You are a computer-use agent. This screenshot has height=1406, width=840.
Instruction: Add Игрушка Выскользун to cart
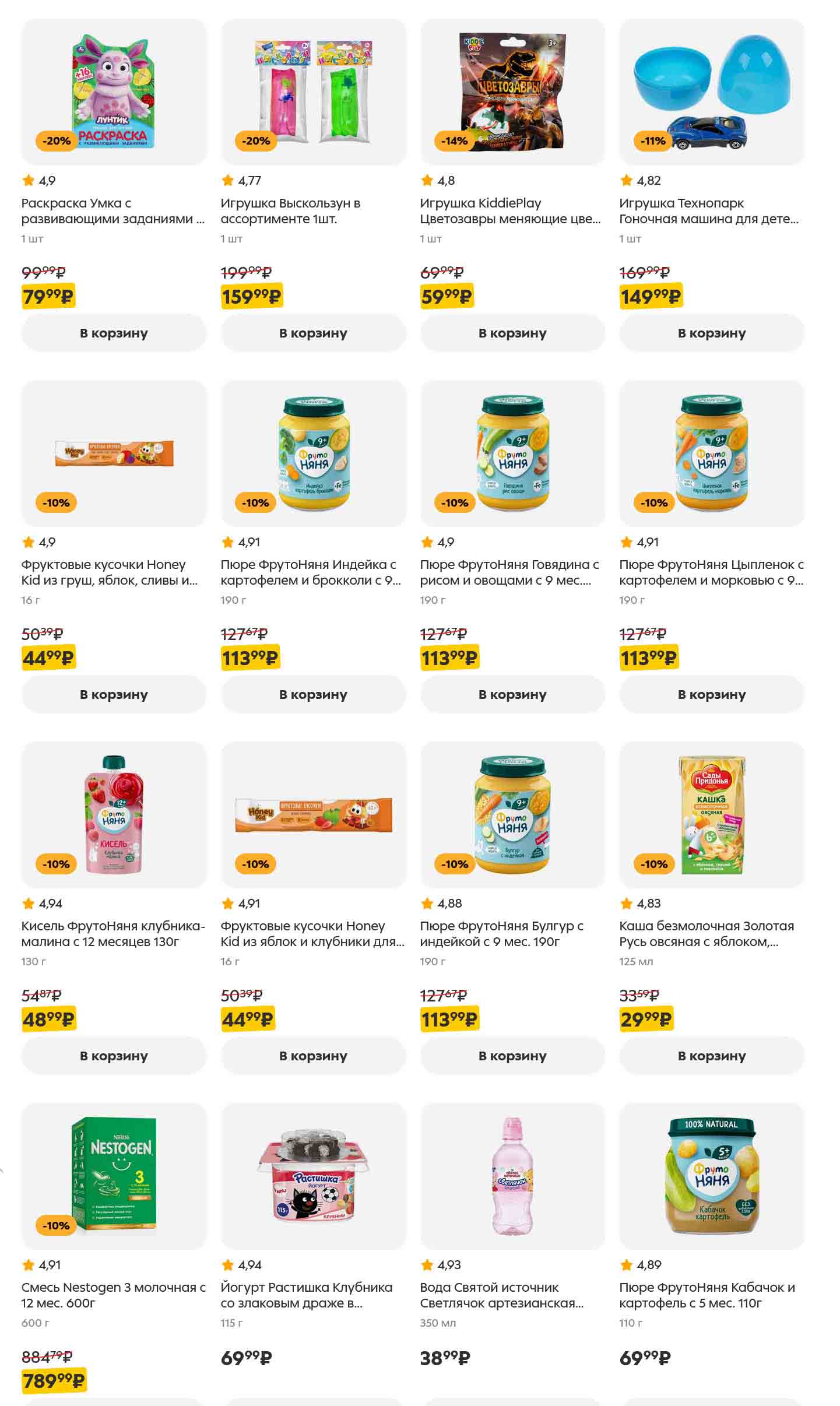click(313, 333)
